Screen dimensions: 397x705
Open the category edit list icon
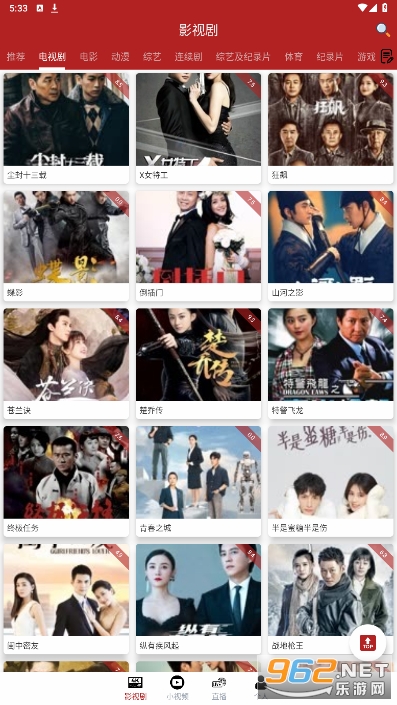[x=387, y=56]
